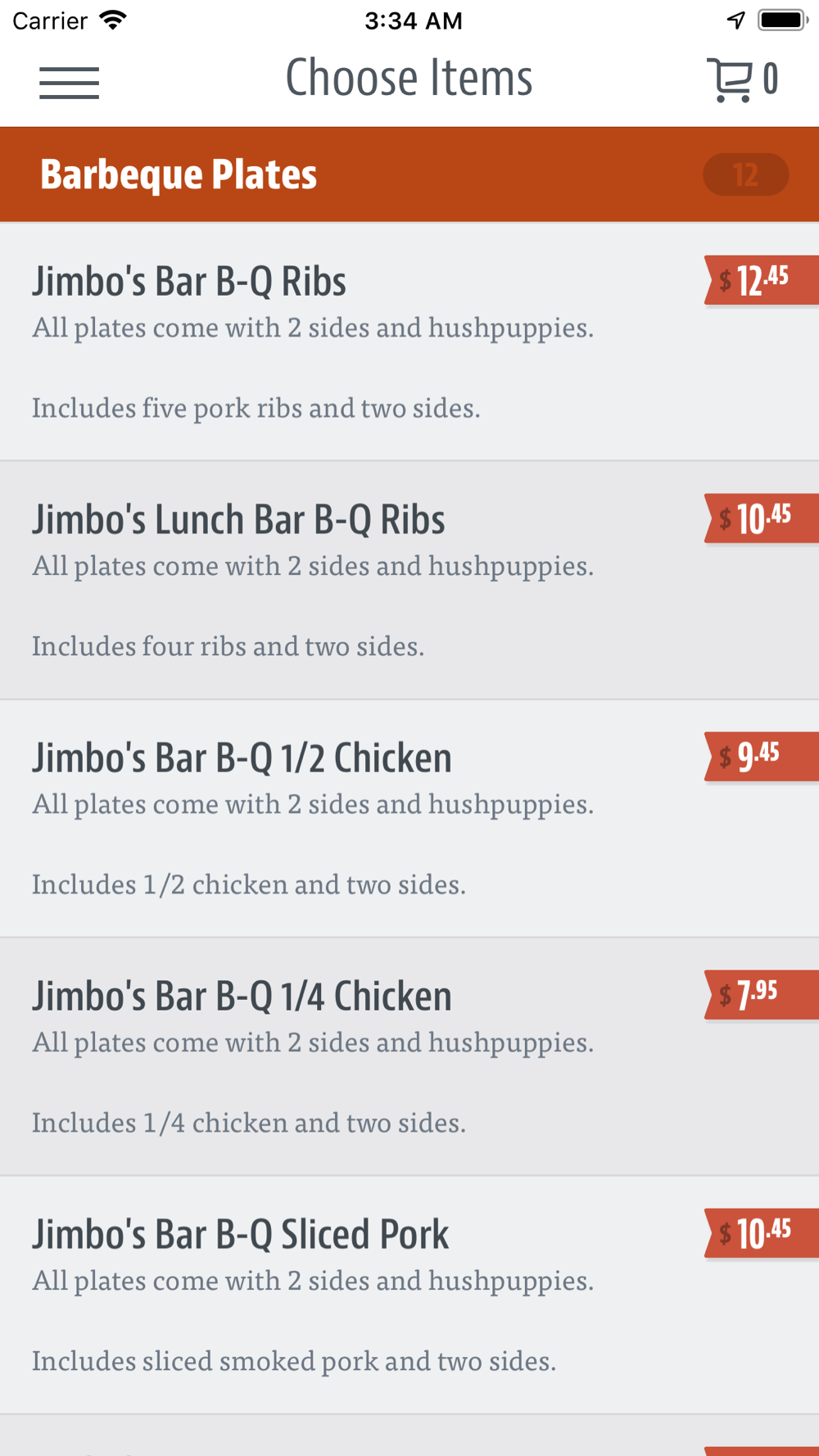Screen dimensions: 819x1456
Task: Open the shopping cart
Action: (742, 79)
